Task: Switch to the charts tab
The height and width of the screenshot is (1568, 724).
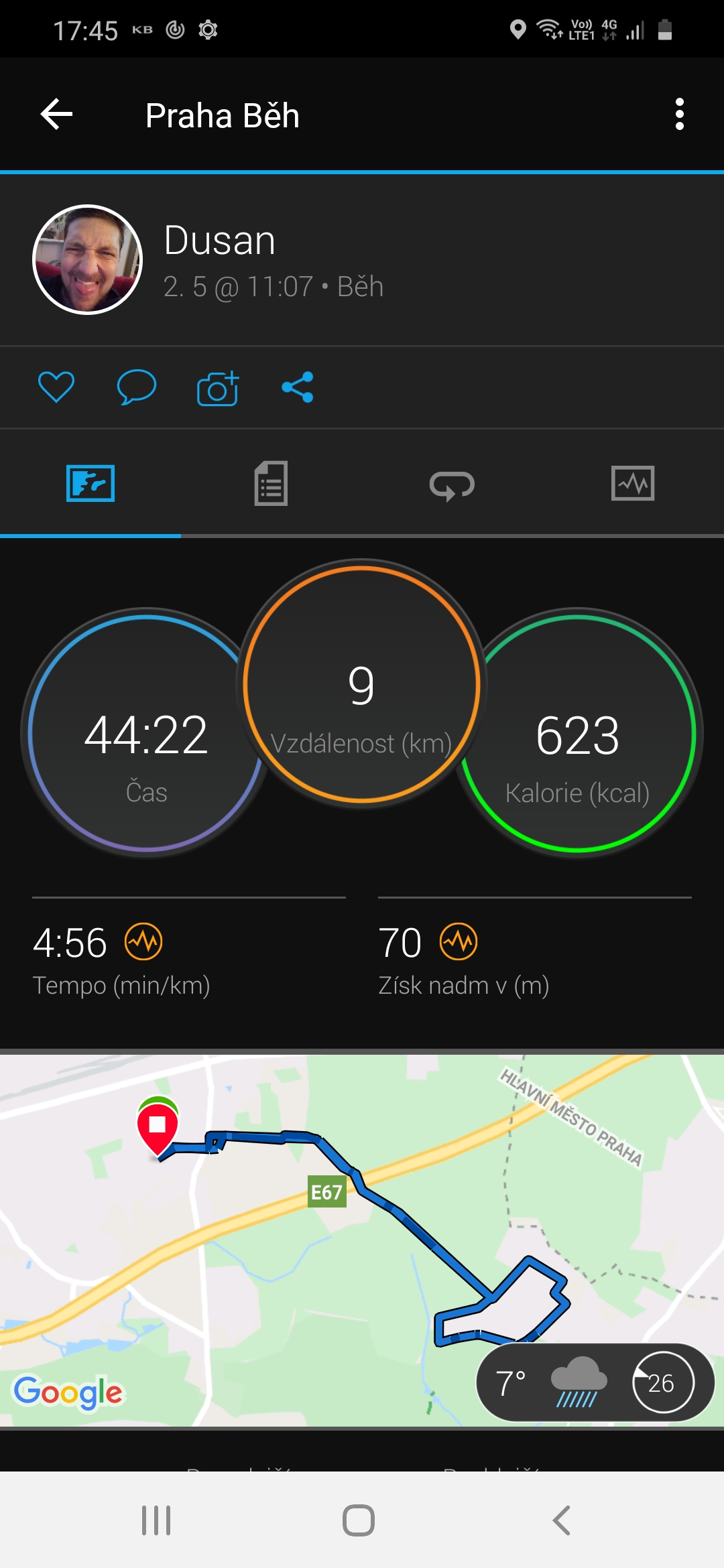Action: [633, 483]
